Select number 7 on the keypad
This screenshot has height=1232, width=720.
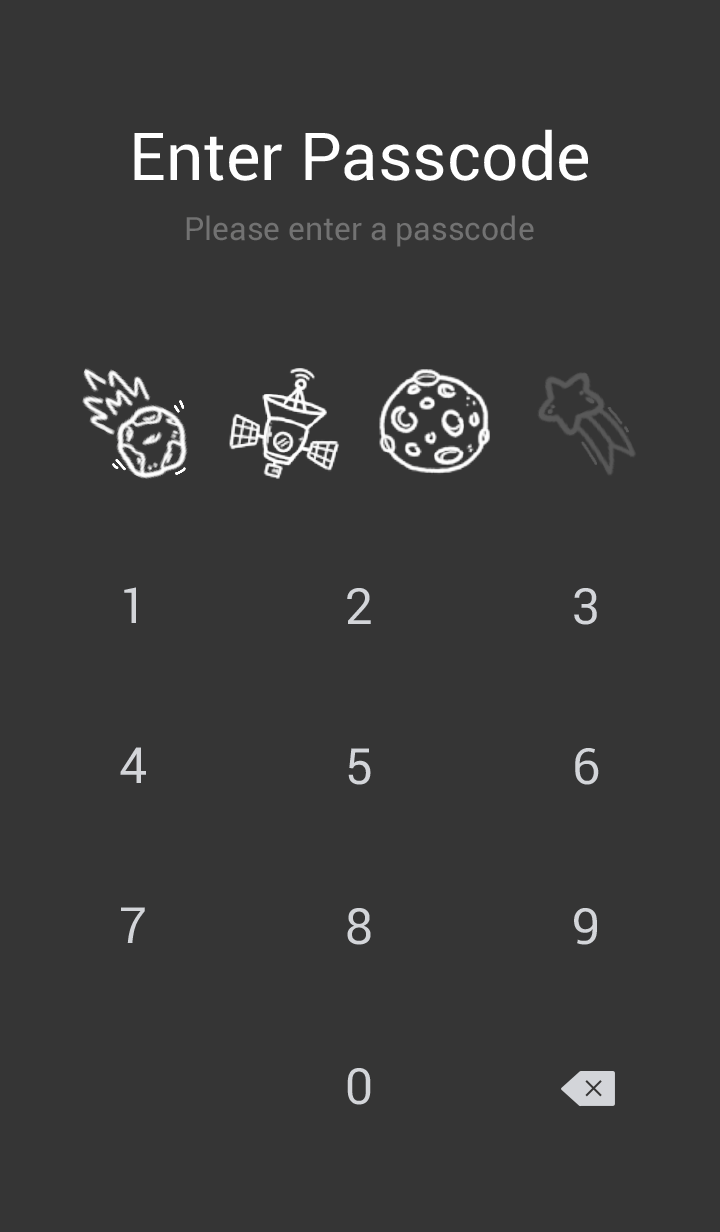pyautogui.click(x=132, y=927)
